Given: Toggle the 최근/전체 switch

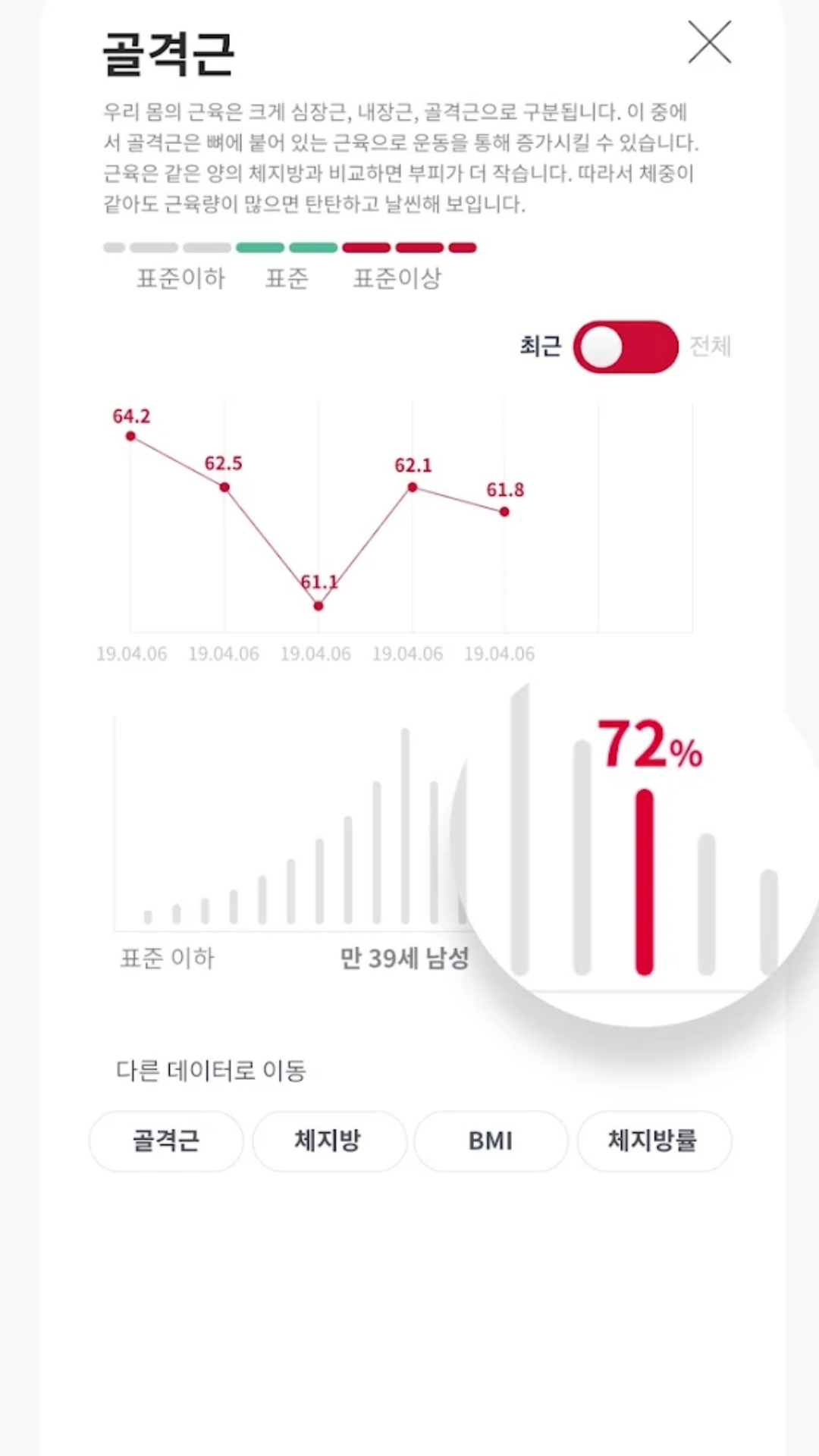Looking at the screenshot, I should tap(626, 347).
